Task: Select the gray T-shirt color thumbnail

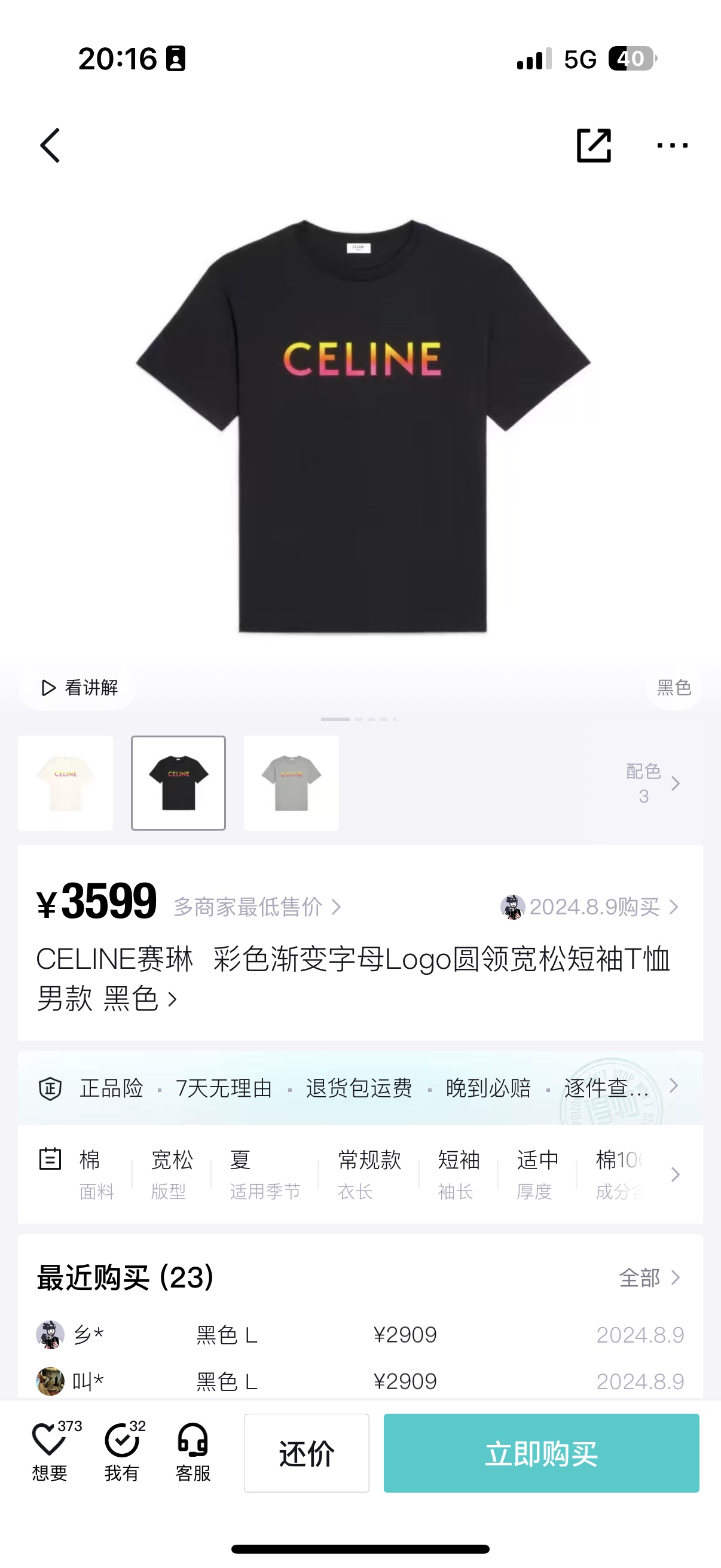Action: (291, 783)
